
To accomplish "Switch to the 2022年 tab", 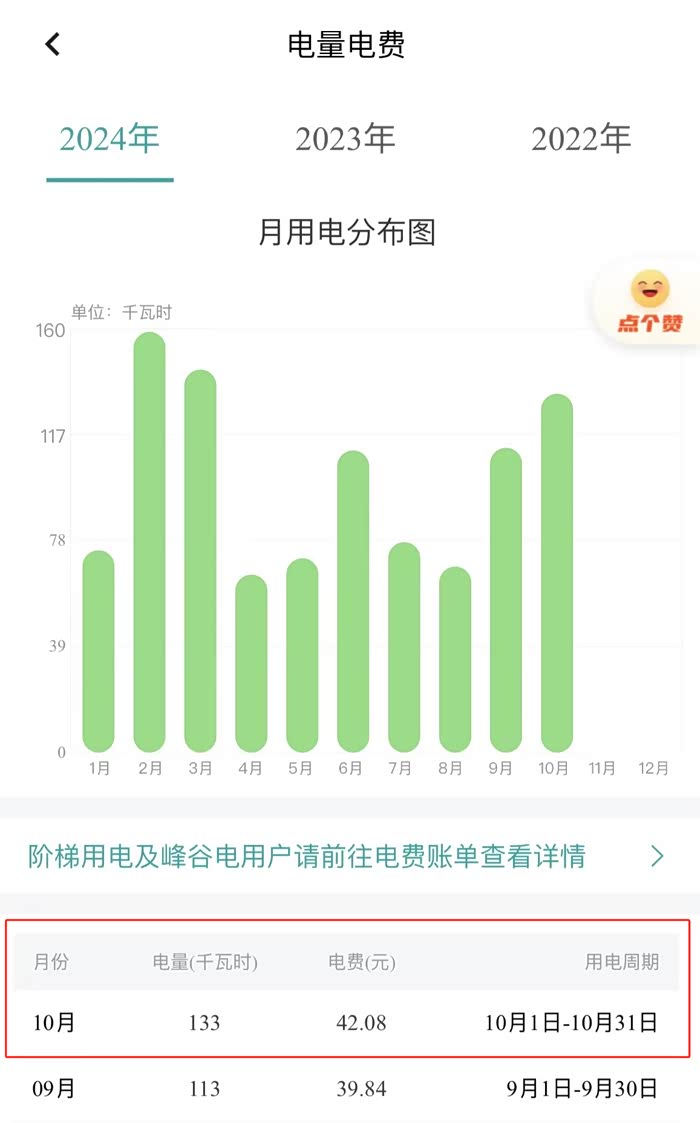I will pos(581,138).
